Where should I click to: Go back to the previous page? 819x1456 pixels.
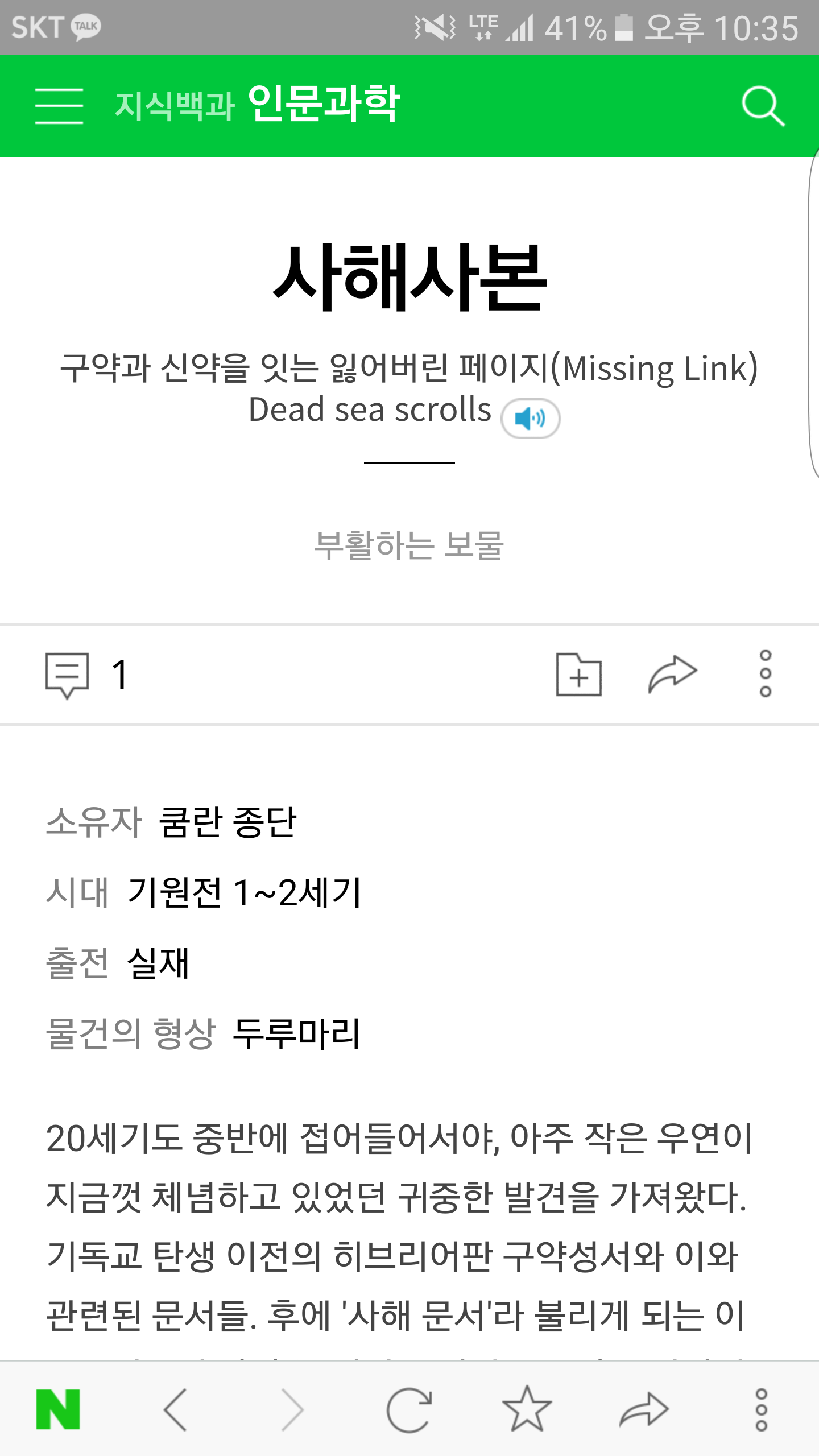click(175, 1409)
